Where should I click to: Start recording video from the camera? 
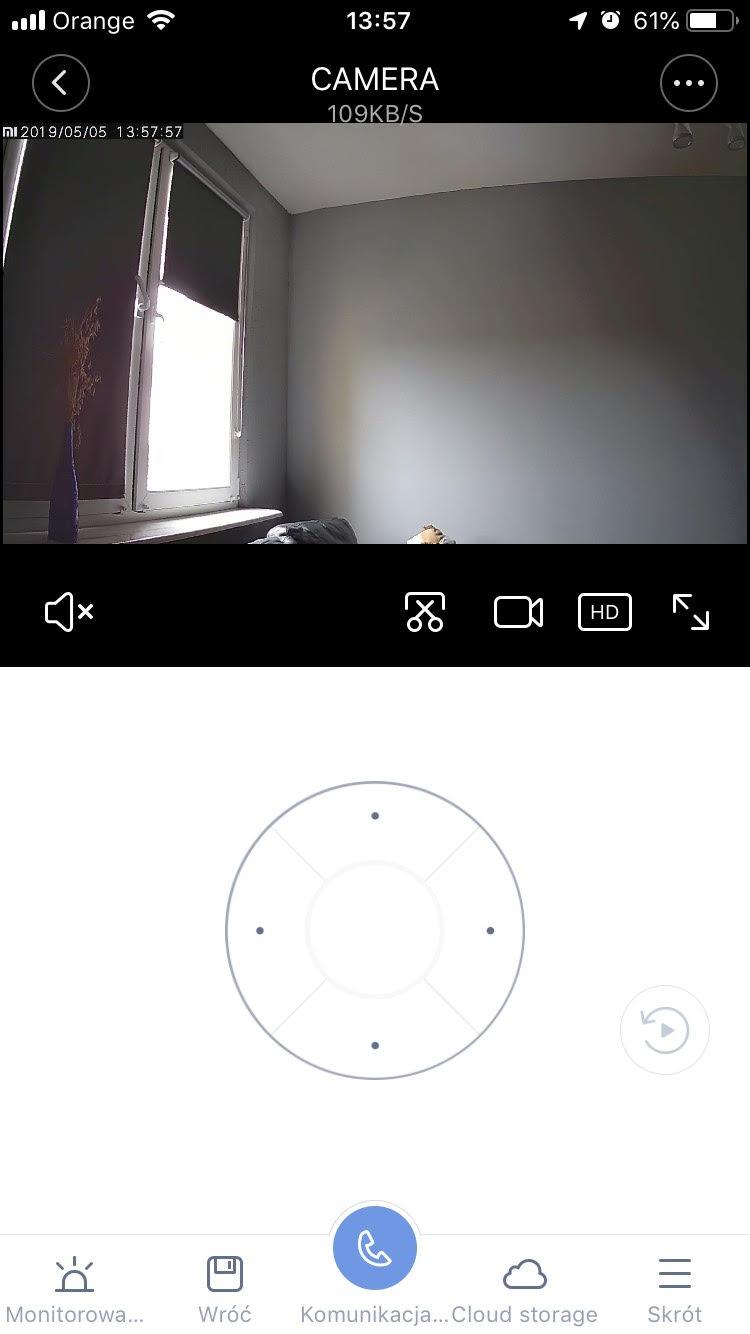point(518,612)
